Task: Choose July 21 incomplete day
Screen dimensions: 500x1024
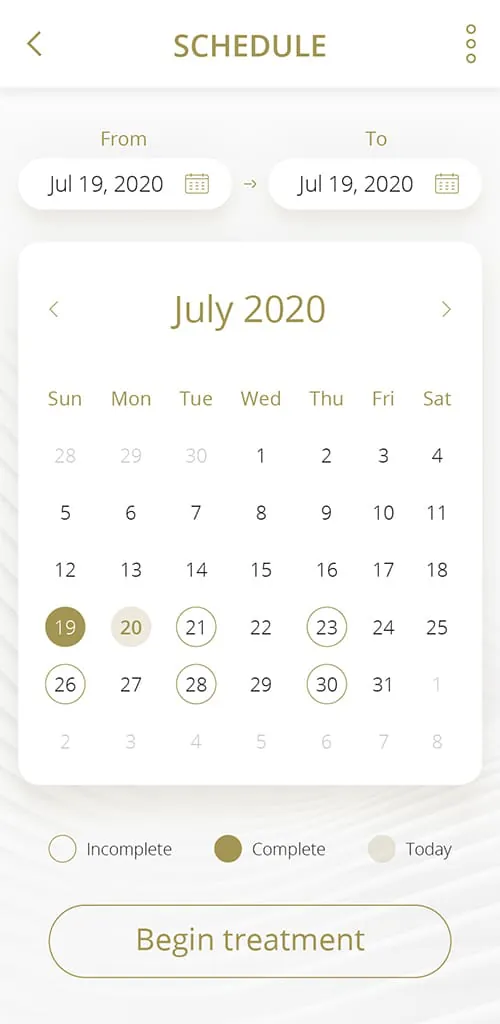Action: pos(196,628)
